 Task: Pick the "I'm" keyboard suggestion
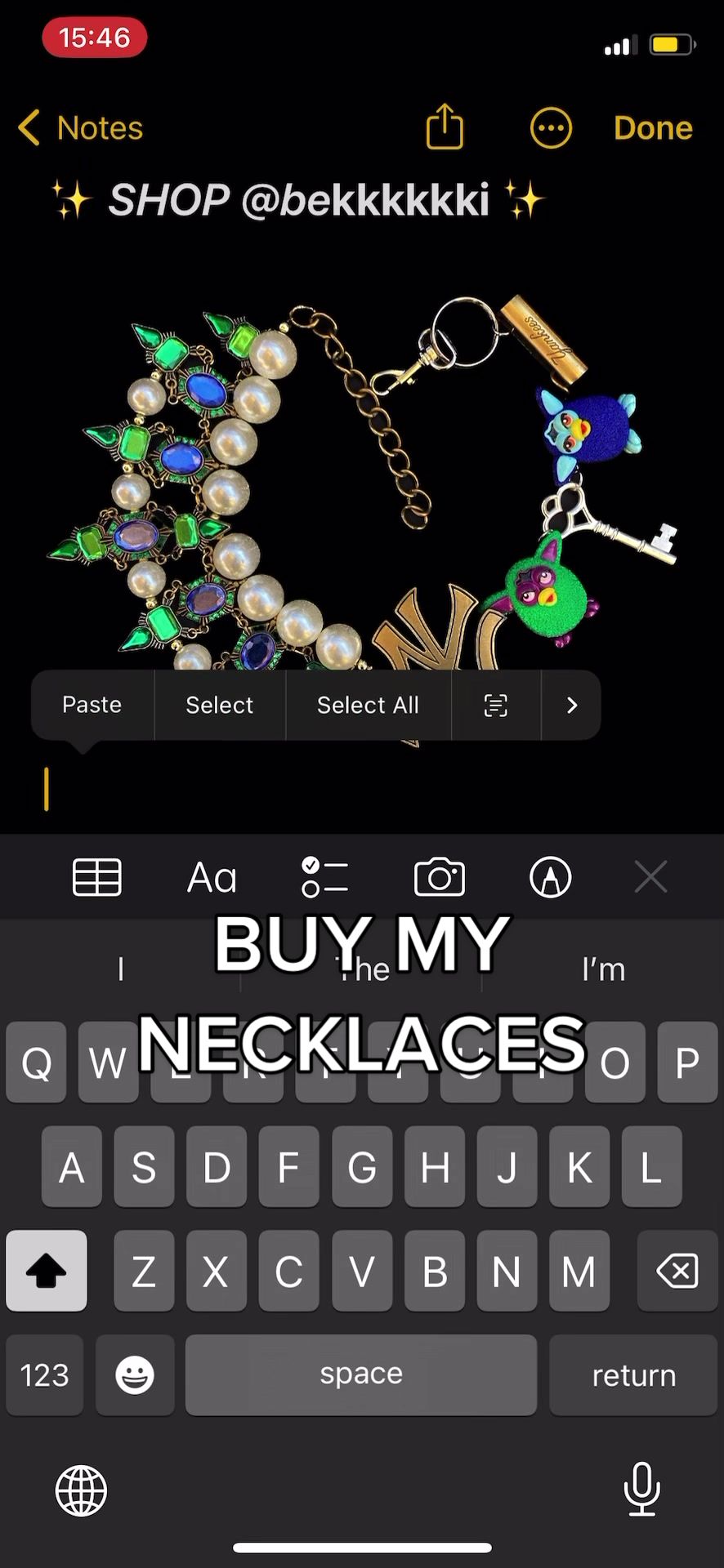tap(603, 969)
